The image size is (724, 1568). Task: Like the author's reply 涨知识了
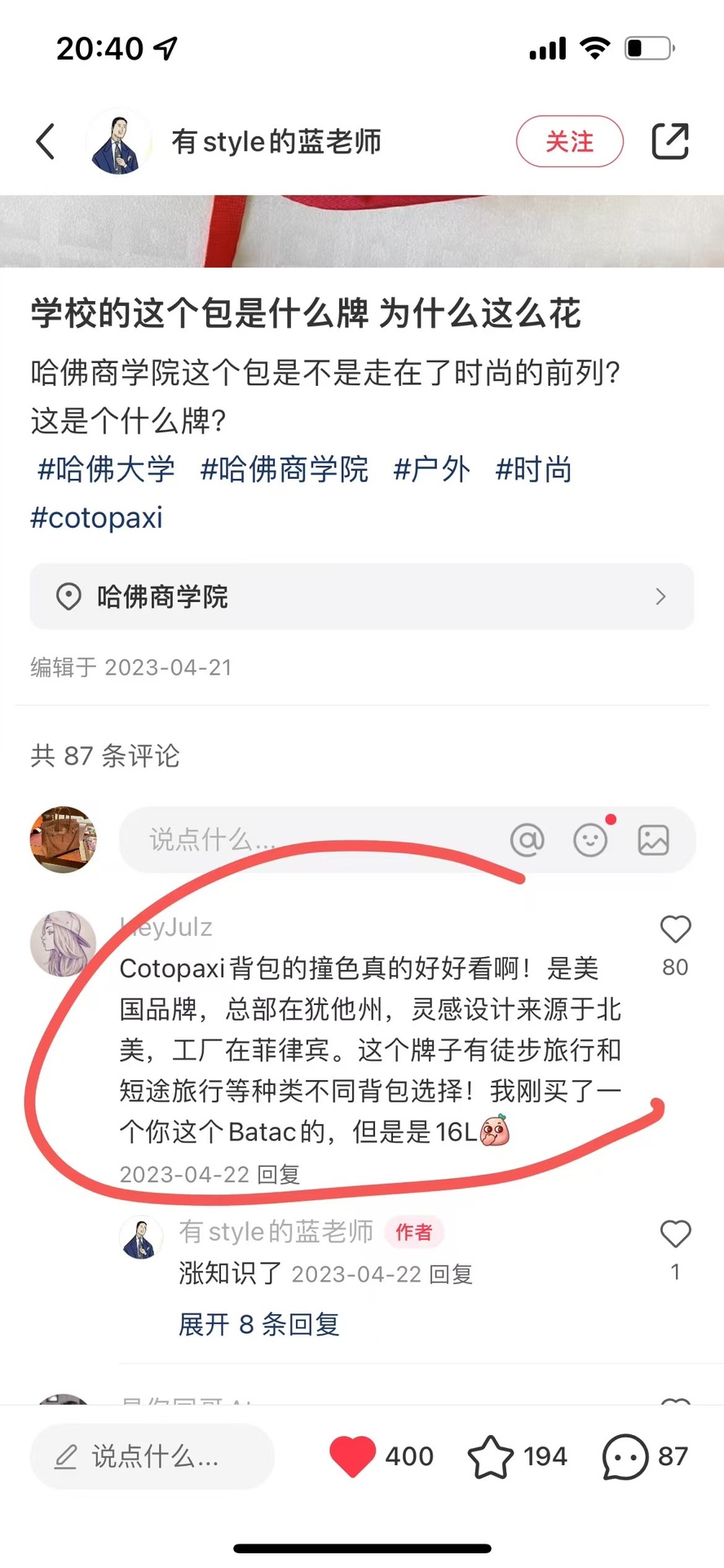click(675, 1234)
